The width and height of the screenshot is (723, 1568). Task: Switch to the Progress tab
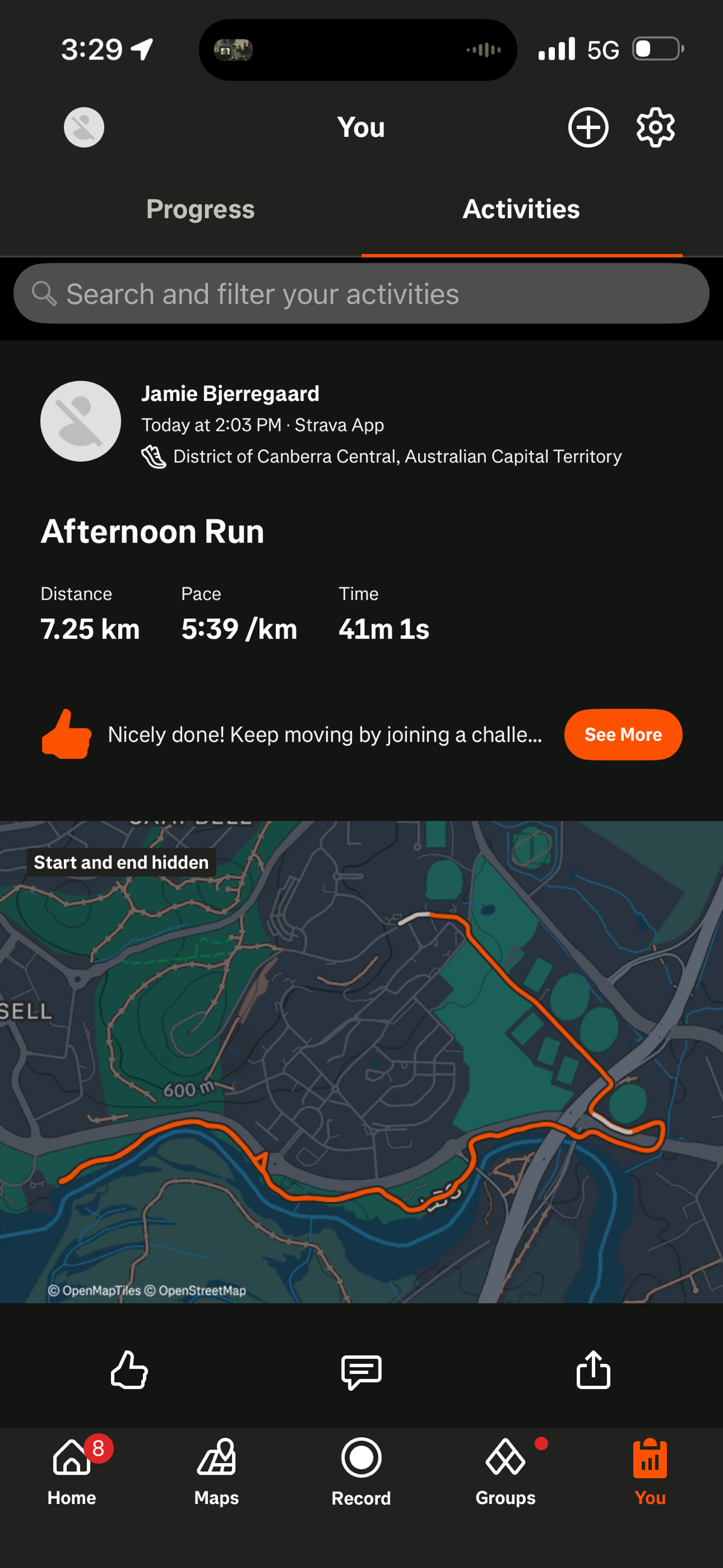point(200,209)
